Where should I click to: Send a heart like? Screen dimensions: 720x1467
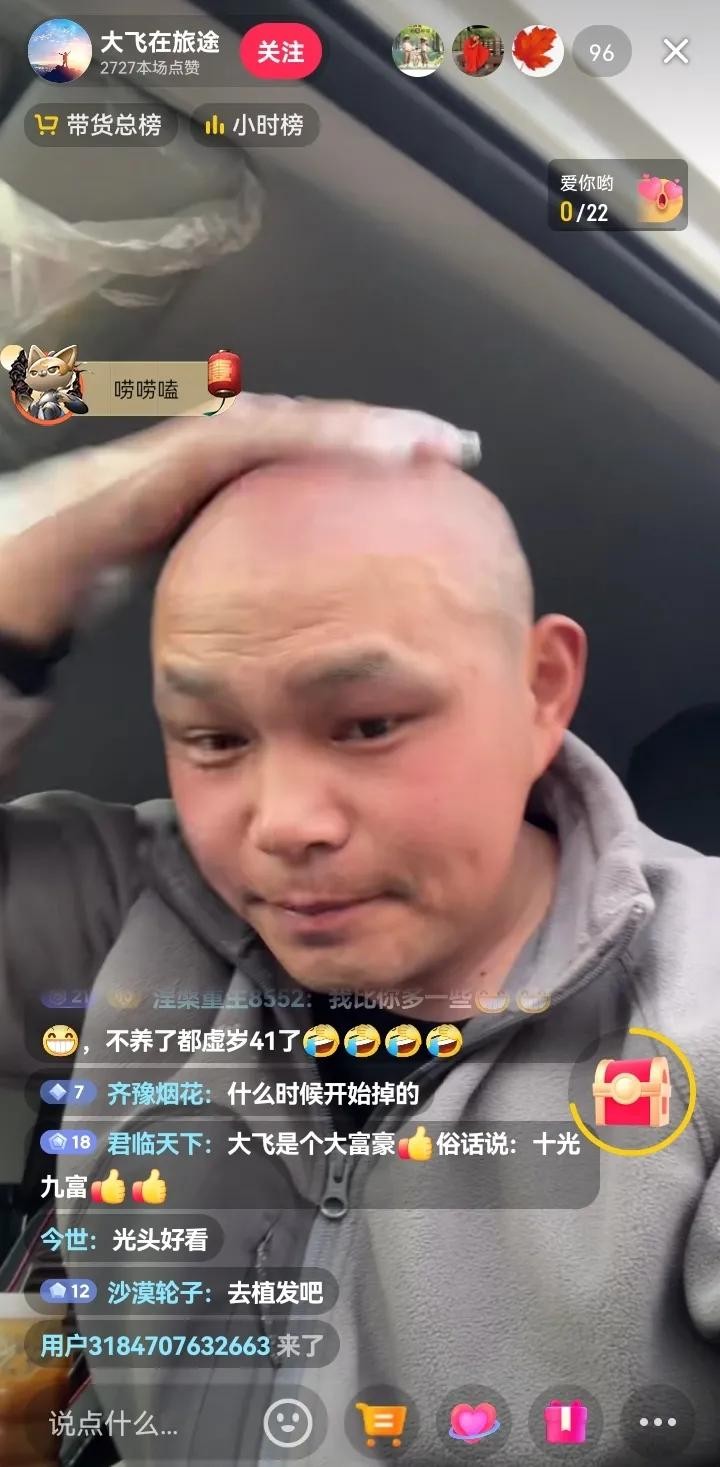(x=474, y=1422)
